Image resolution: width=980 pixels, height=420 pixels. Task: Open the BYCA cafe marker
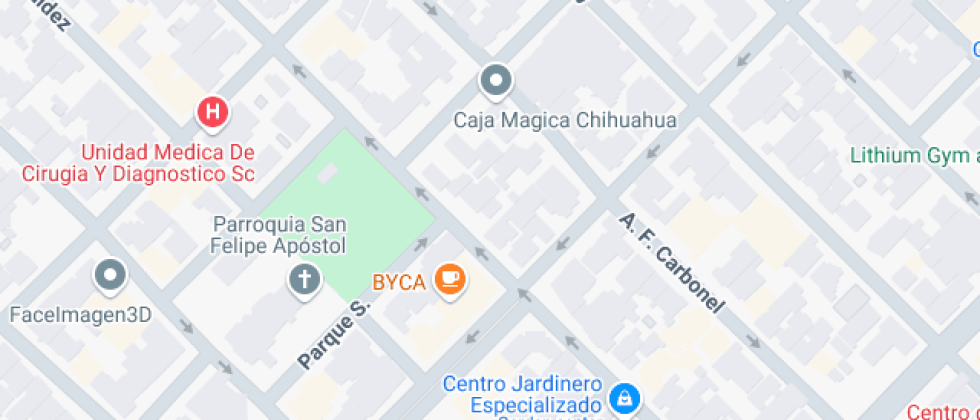pyautogui.click(x=451, y=279)
